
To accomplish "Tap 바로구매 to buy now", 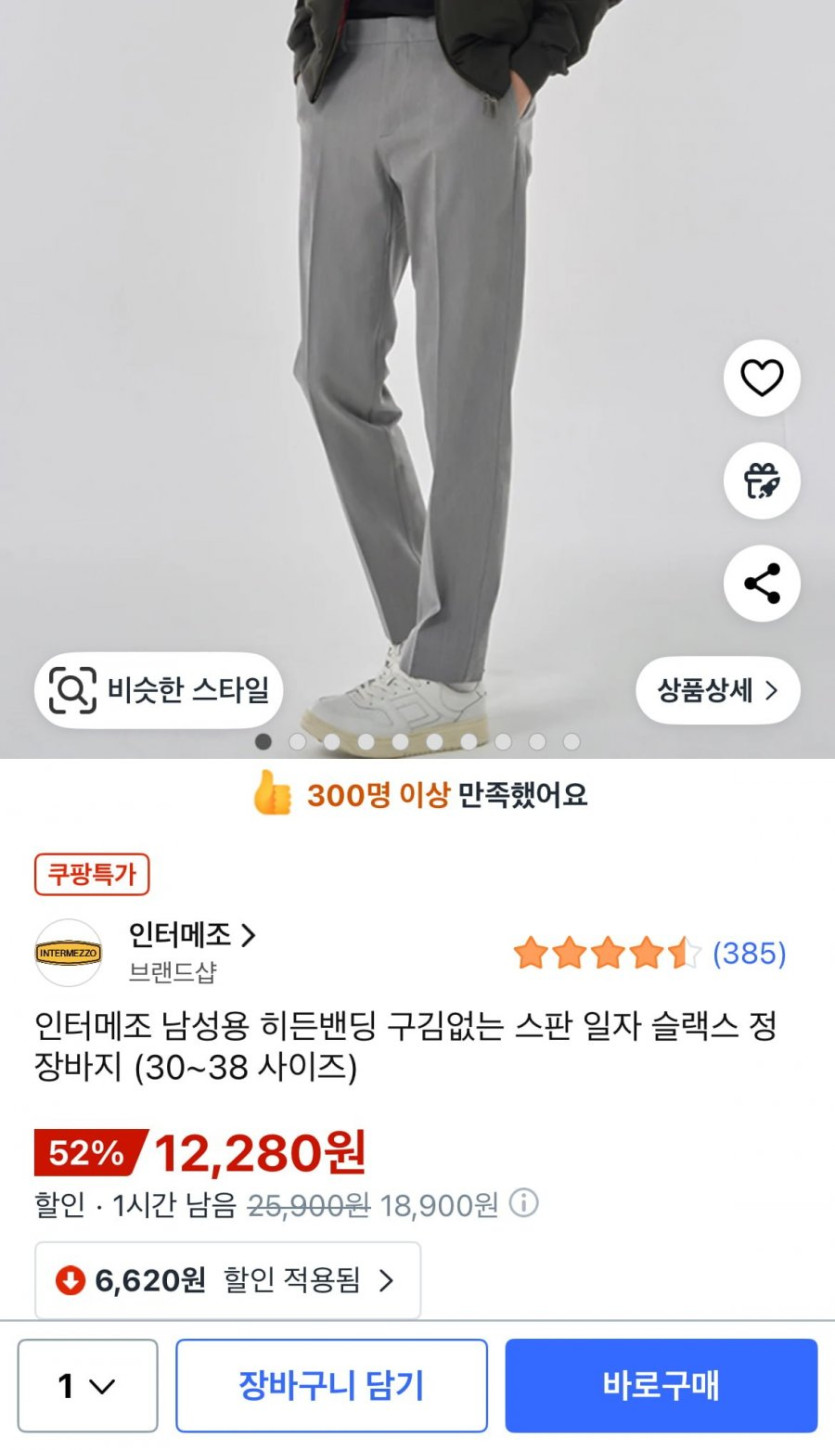I will point(661,1386).
